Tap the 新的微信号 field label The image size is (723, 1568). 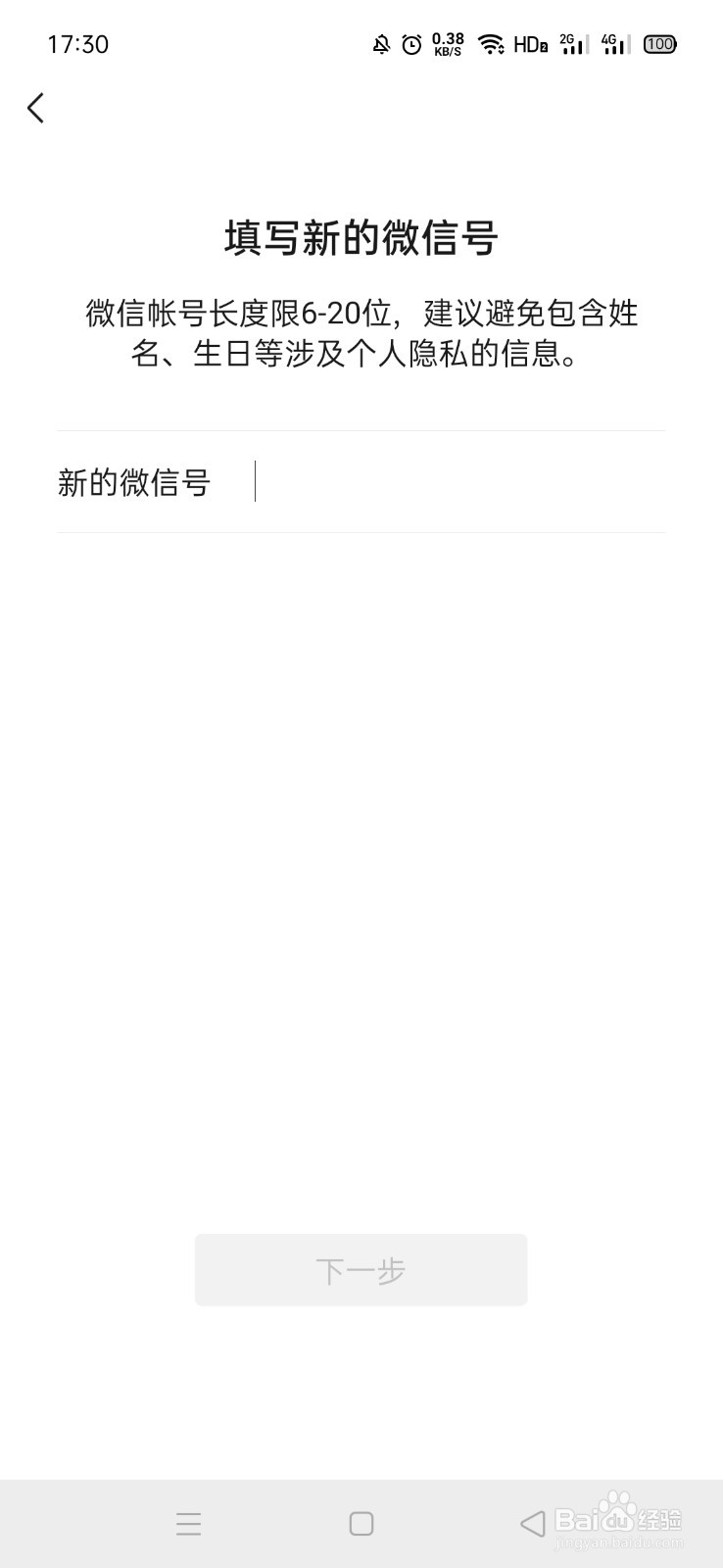134,482
